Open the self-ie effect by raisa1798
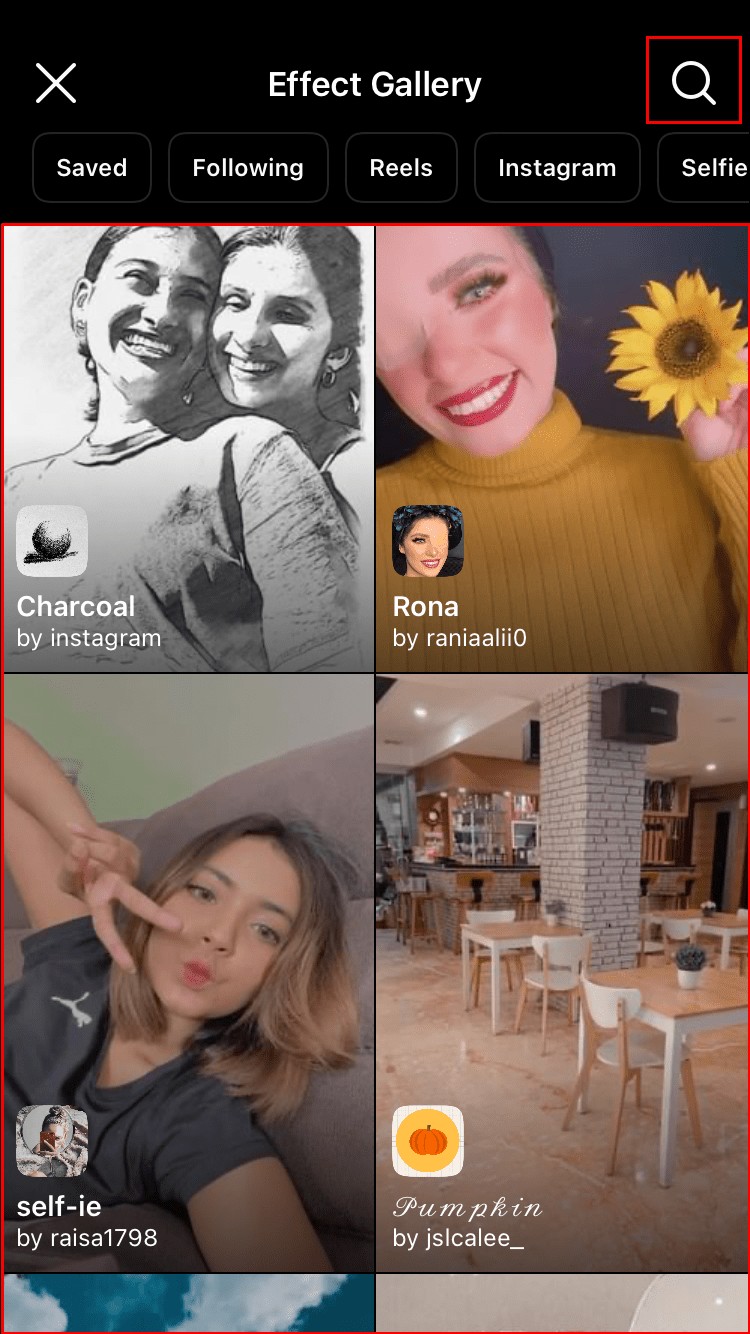This screenshot has width=750, height=1334. tap(188, 972)
